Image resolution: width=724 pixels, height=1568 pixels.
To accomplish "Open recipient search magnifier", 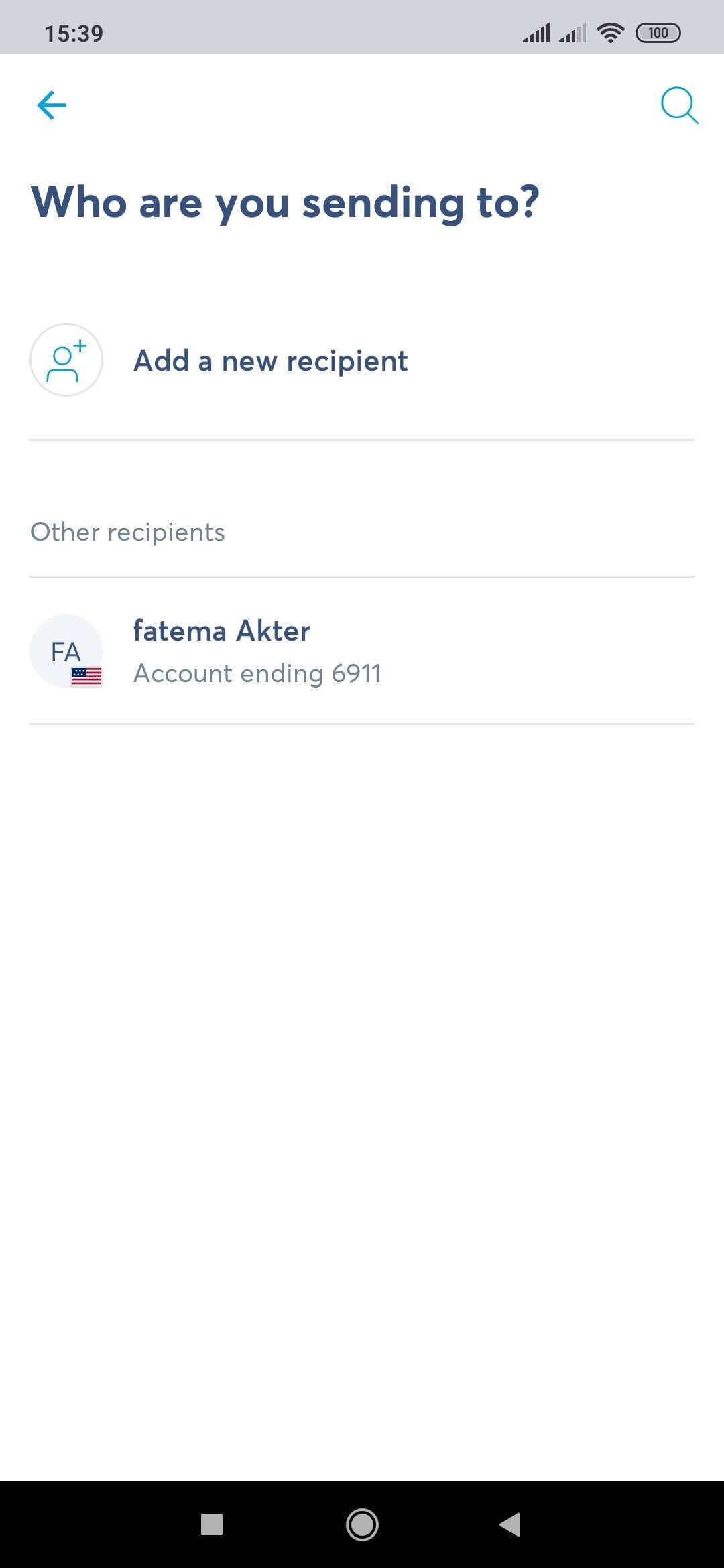I will [679, 105].
